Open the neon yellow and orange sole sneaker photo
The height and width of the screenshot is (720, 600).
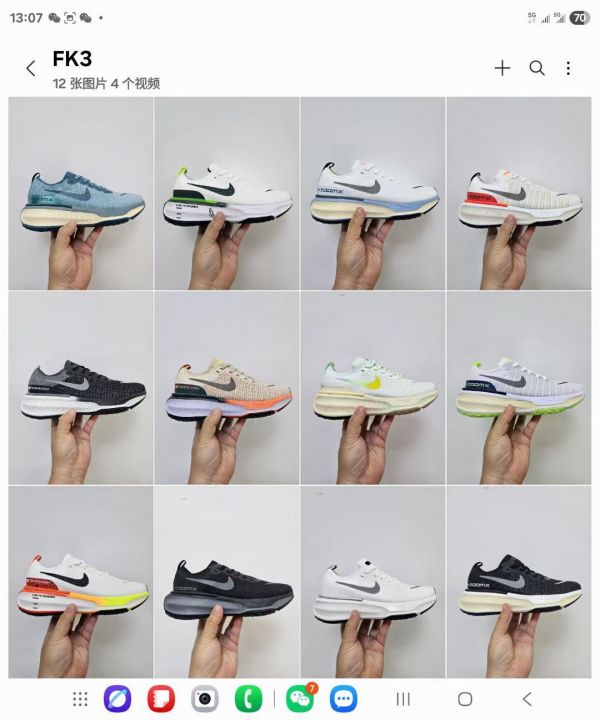pos(81,582)
